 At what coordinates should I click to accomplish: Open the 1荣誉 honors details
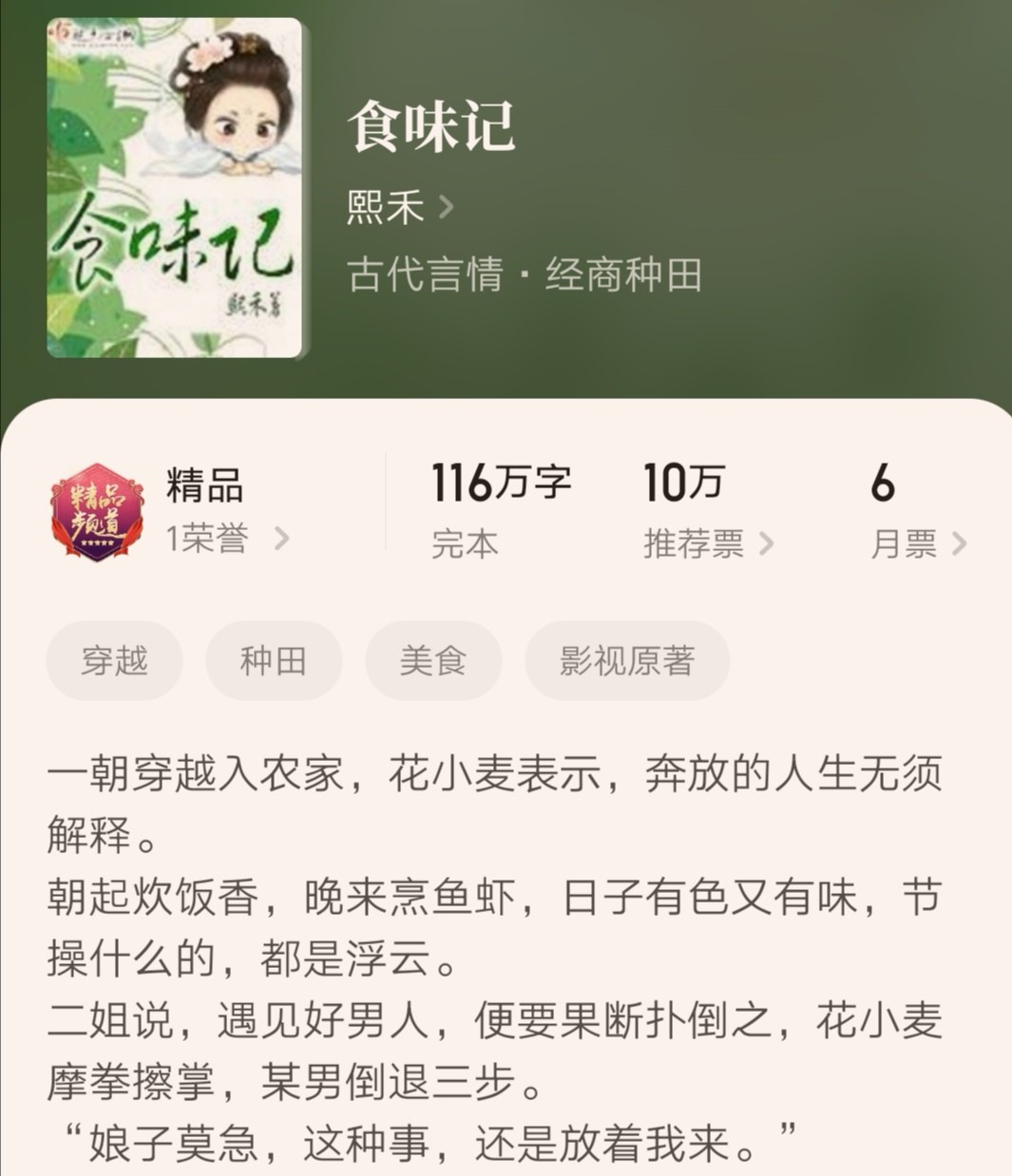[227, 540]
